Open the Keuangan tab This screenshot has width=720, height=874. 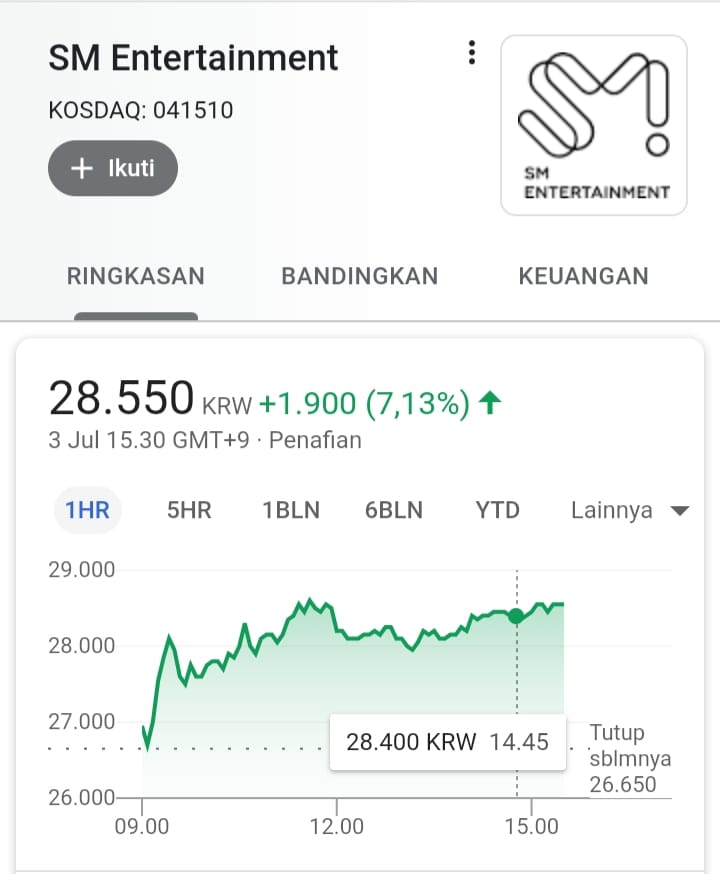(583, 276)
